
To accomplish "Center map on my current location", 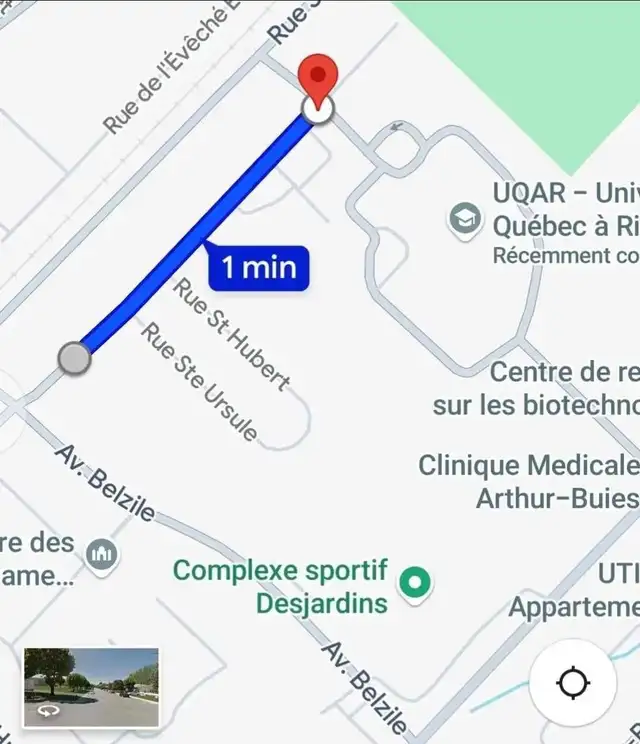I will tap(573, 684).
